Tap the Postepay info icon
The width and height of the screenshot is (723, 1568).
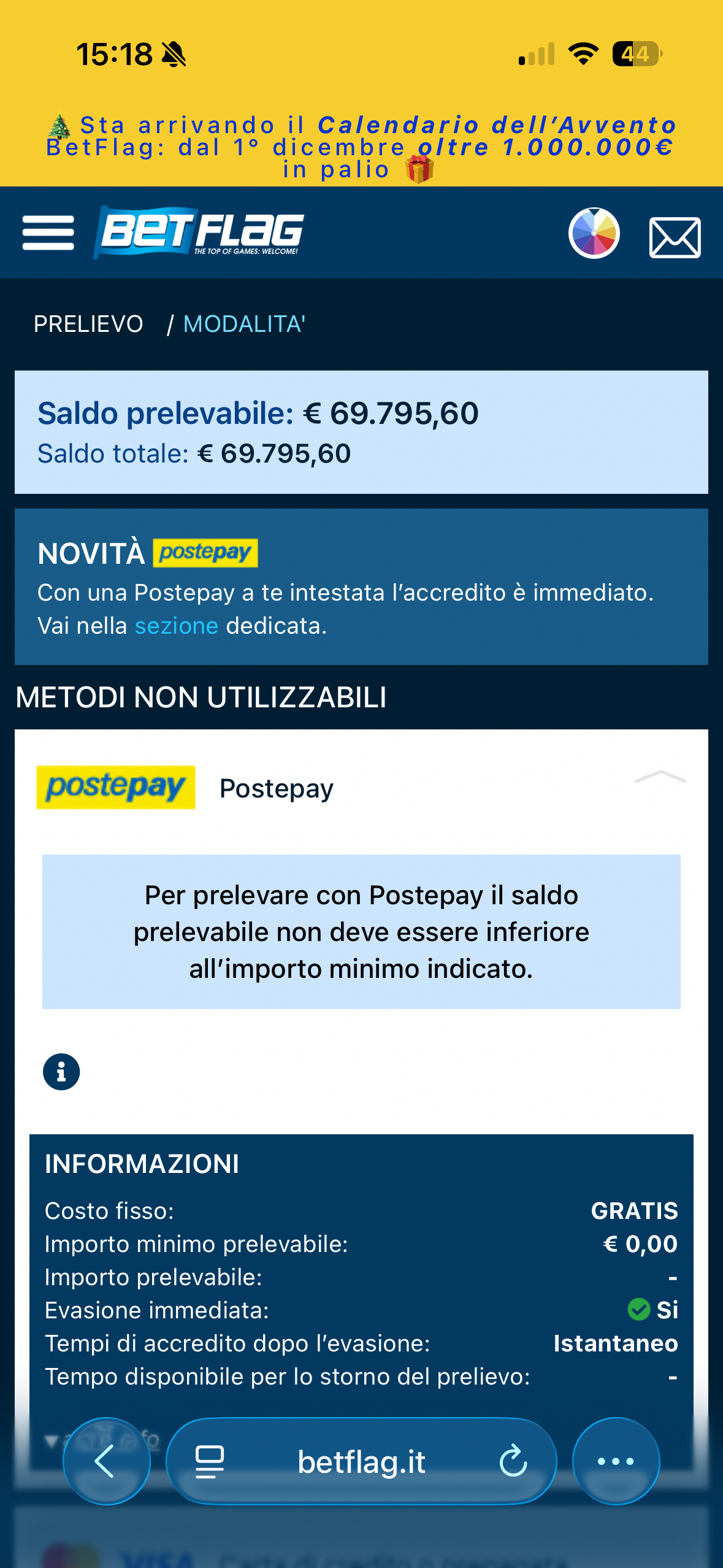(61, 1072)
